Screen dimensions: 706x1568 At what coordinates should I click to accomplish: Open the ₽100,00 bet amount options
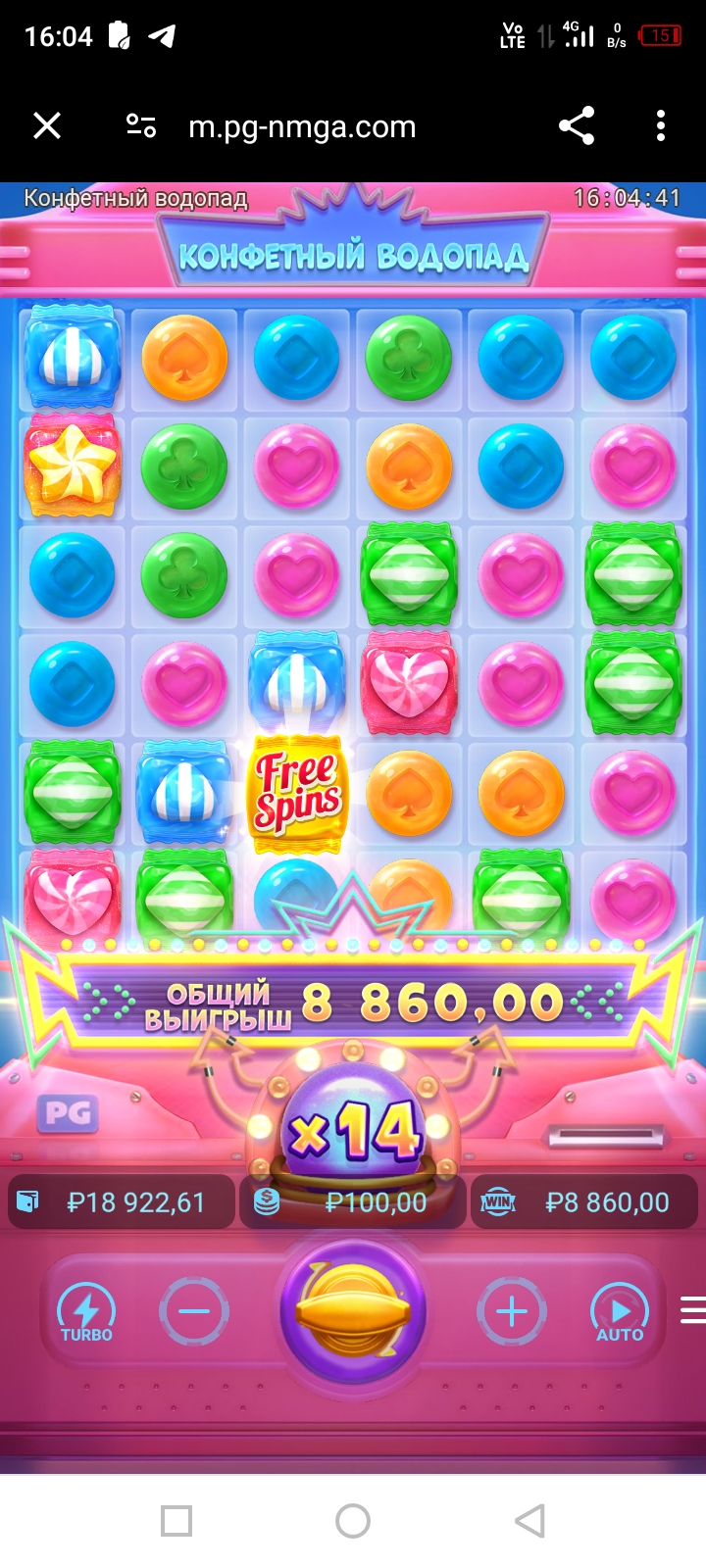pos(353,1202)
